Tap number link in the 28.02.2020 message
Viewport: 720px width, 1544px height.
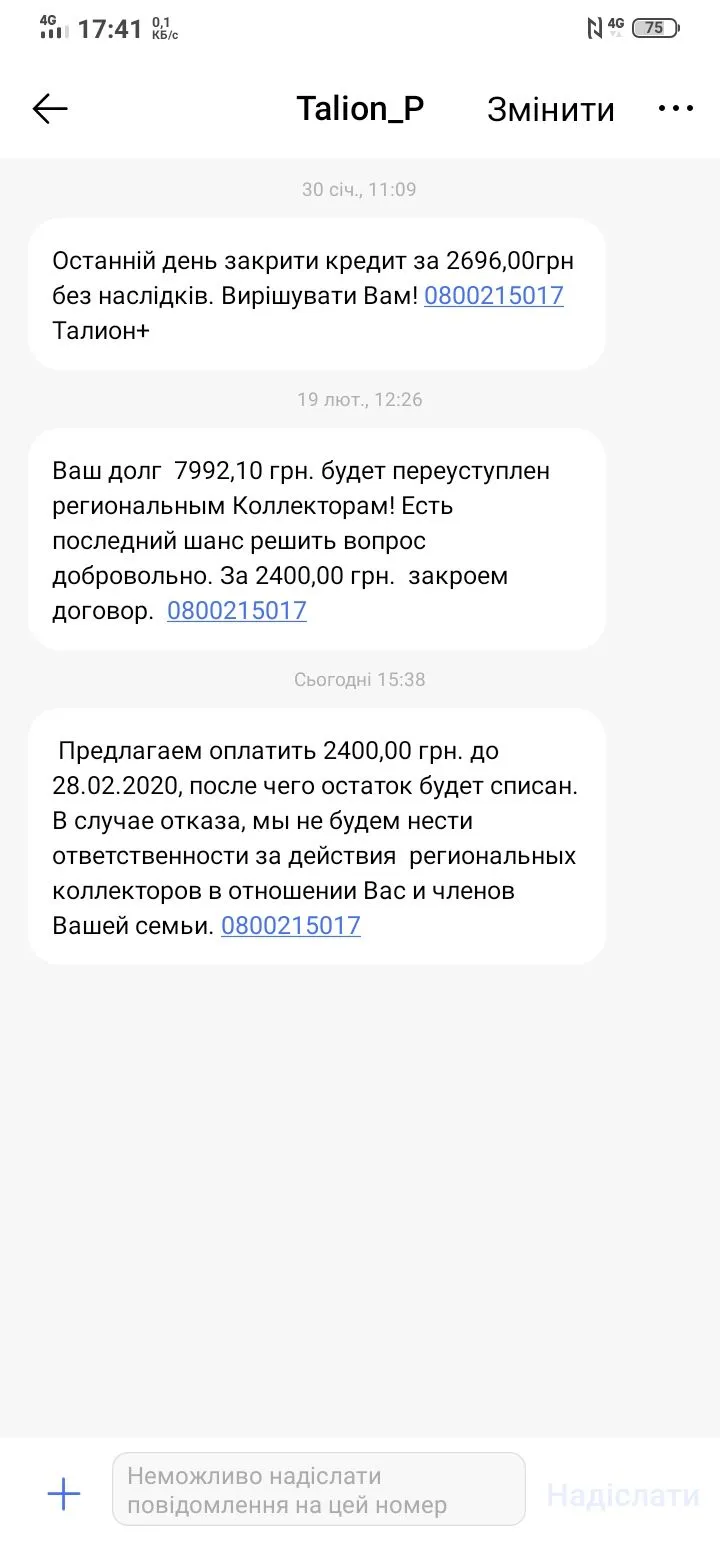[x=291, y=926]
